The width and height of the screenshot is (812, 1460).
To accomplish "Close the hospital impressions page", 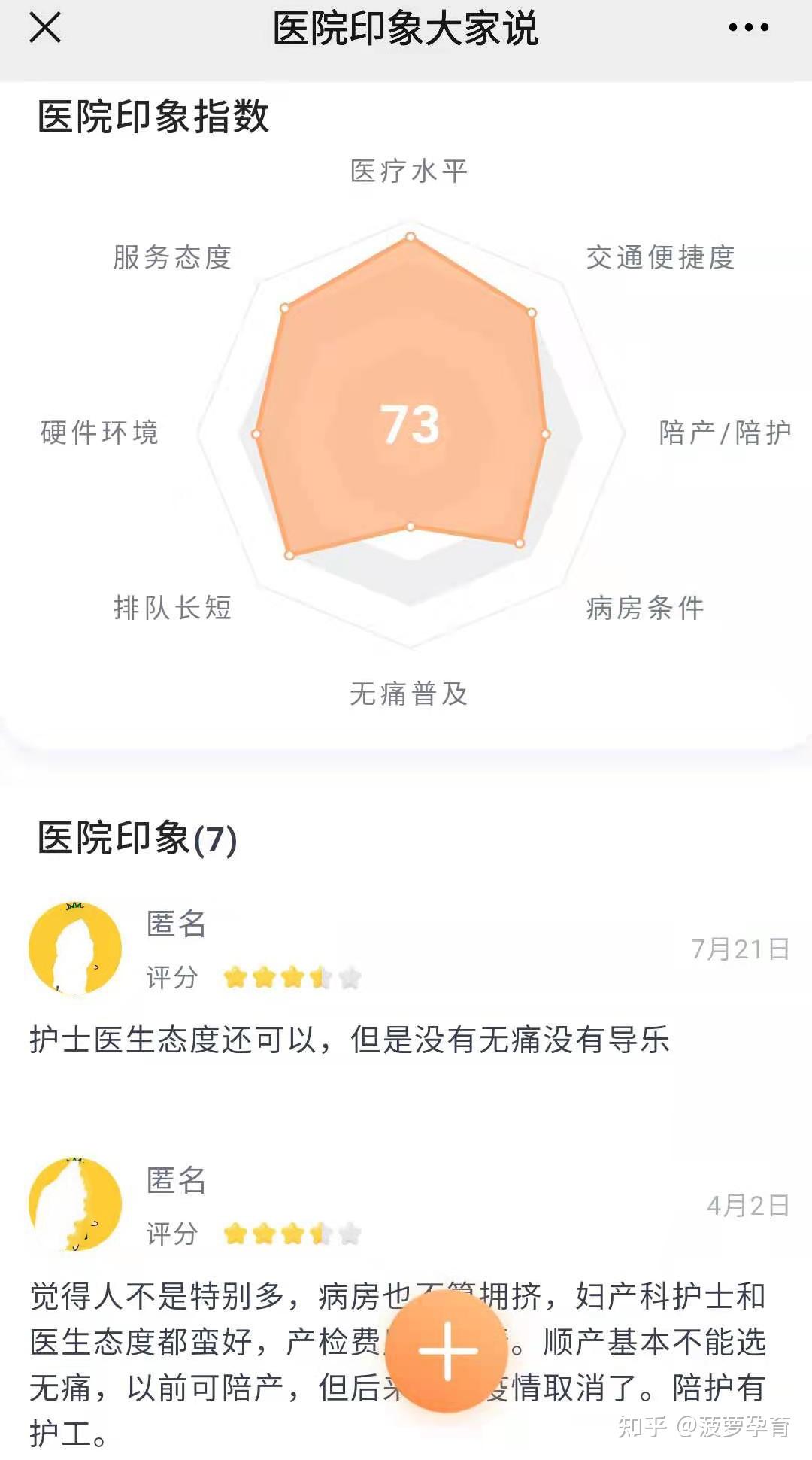I will click(x=44, y=29).
